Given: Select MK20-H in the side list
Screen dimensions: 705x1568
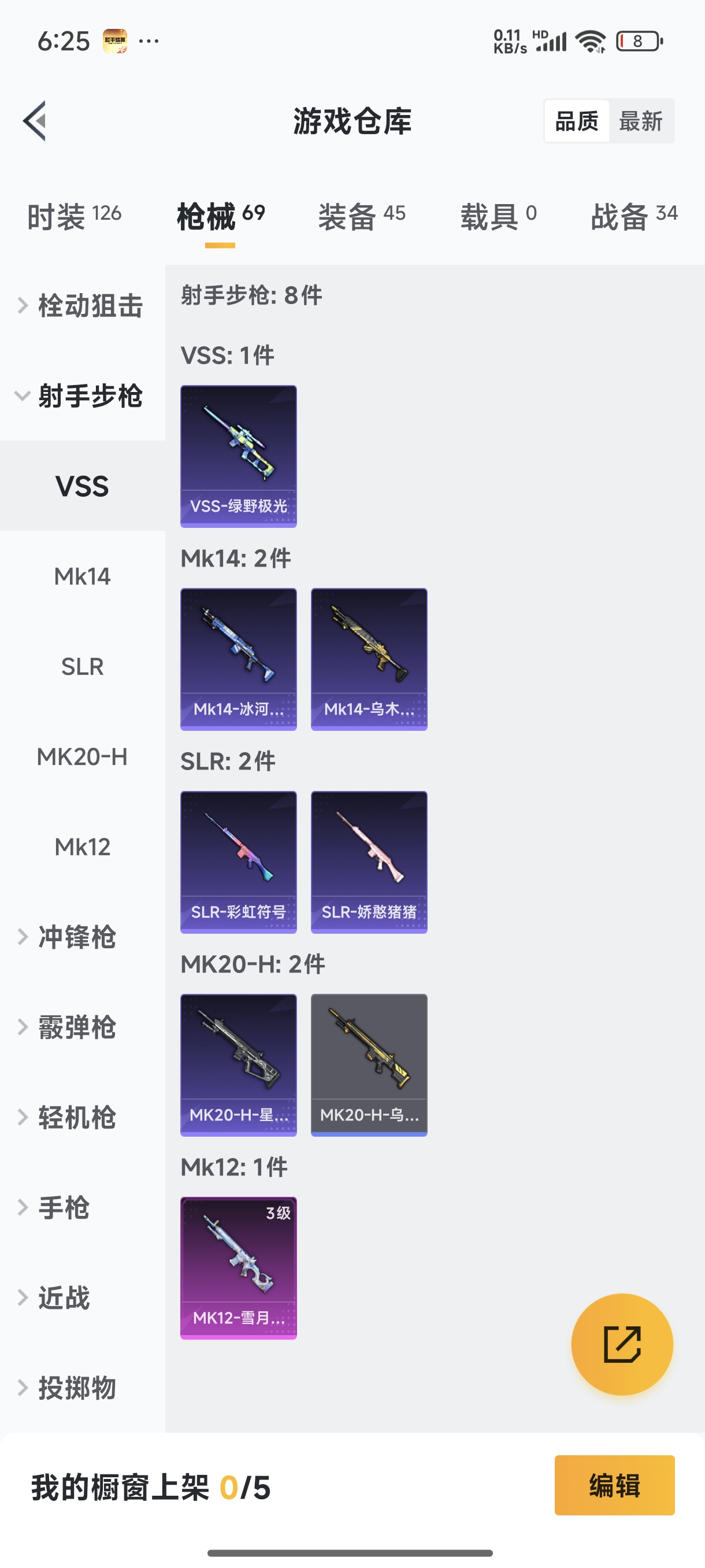Looking at the screenshot, I should point(82,757).
